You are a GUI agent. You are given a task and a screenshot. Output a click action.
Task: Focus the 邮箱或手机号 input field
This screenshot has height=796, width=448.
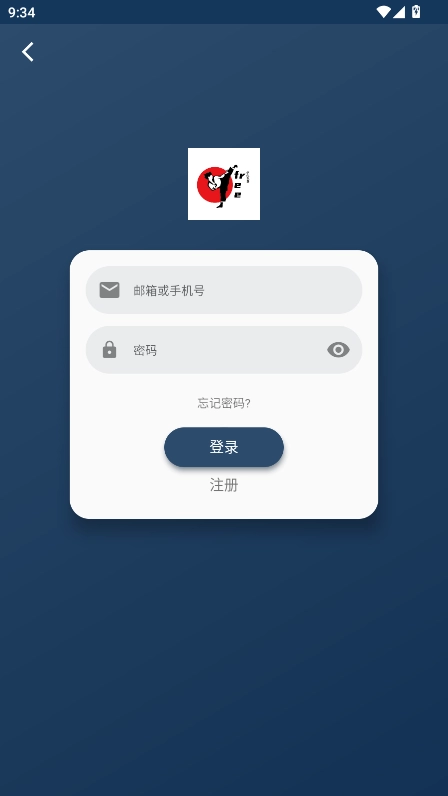click(223, 290)
